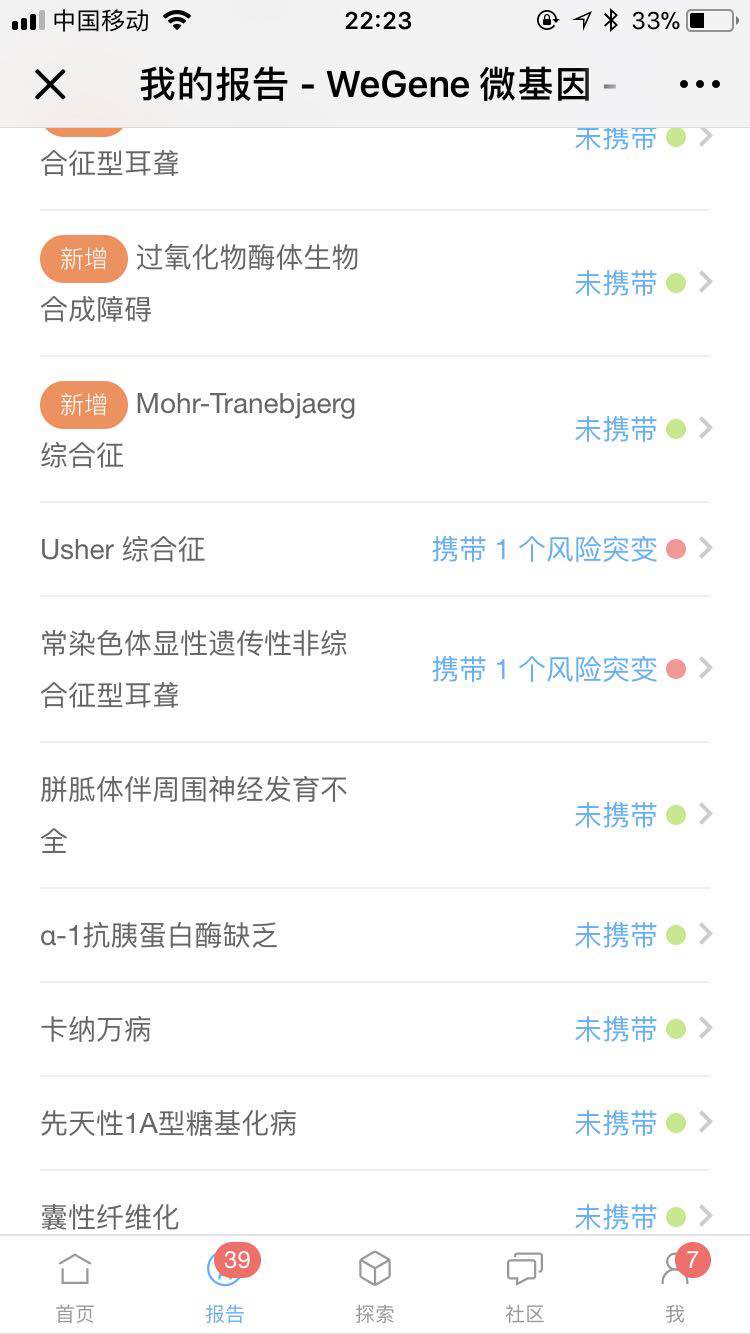View Usher 综合征 risk mutation details

click(375, 550)
